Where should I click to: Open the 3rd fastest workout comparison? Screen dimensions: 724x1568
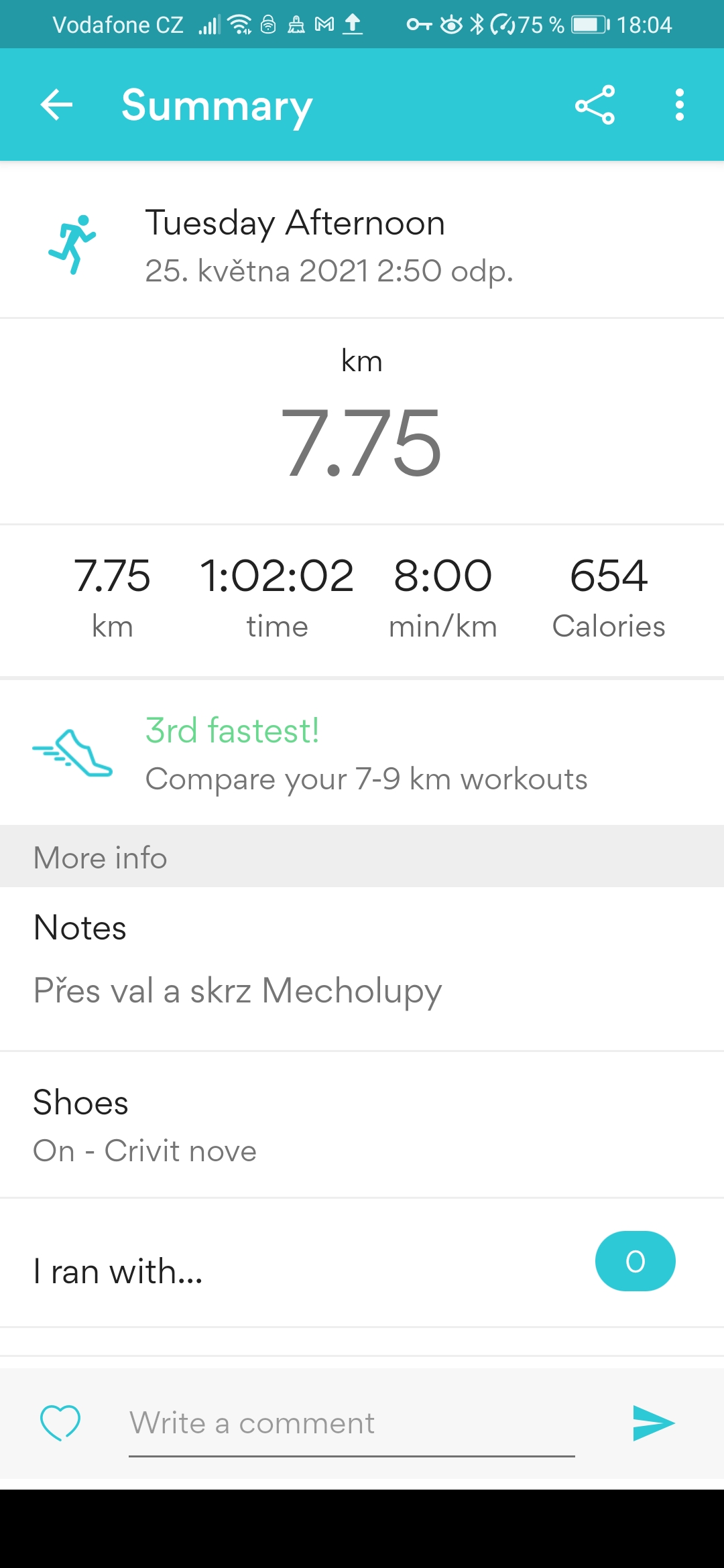coord(362,753)
